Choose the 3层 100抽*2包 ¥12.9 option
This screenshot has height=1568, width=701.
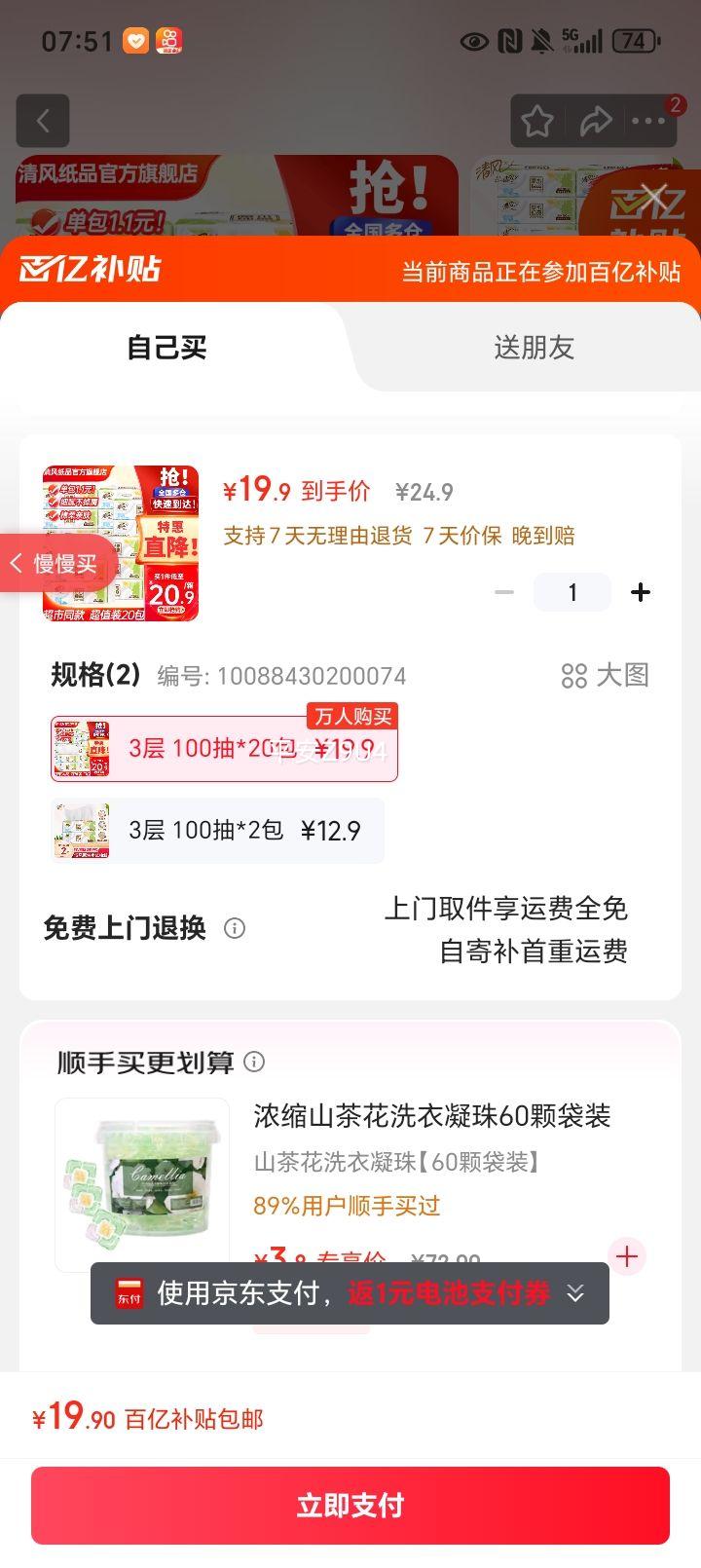point(217,831)
